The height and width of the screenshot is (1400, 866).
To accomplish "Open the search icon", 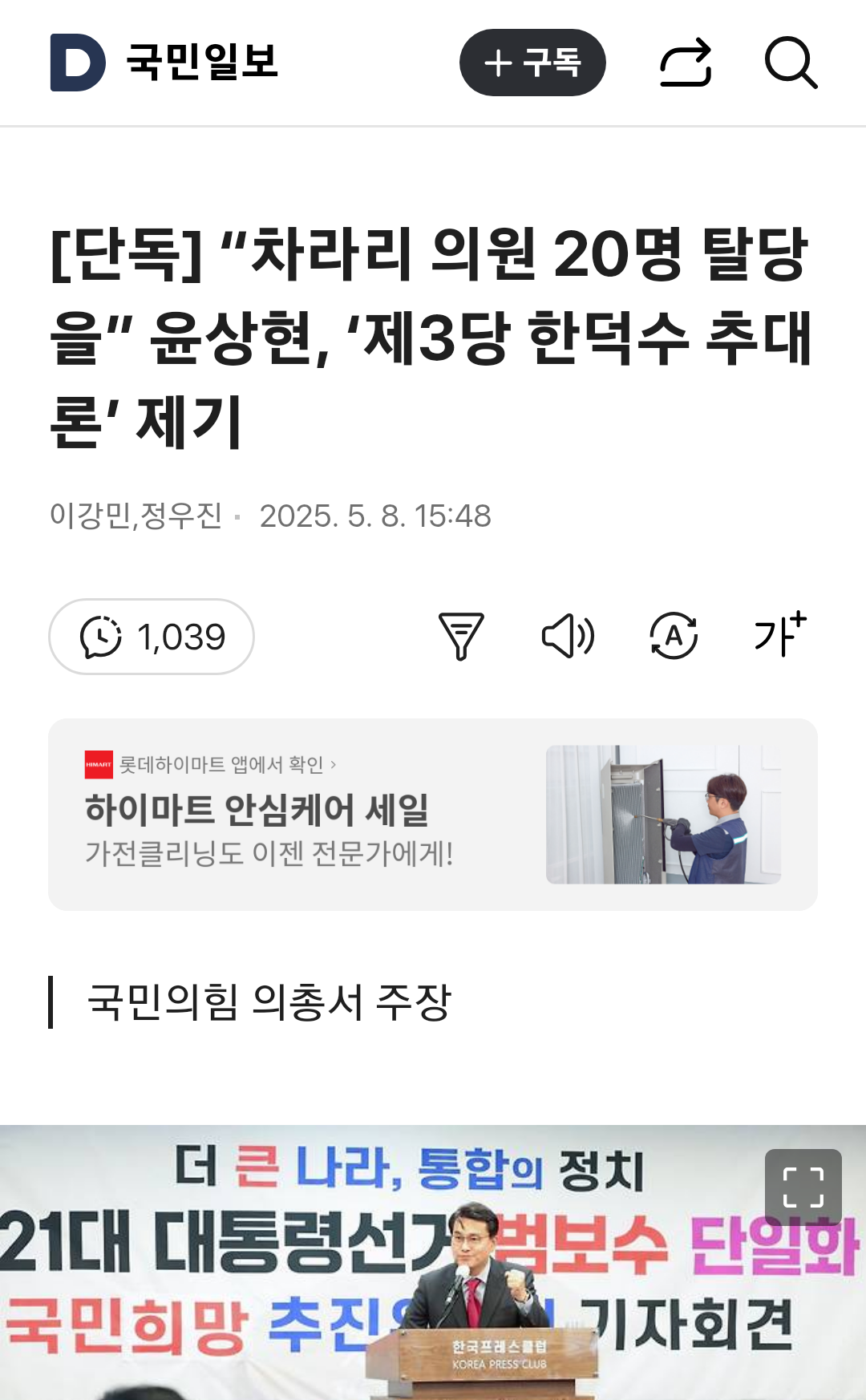I will pyautogui.click(x=791, y=63).
